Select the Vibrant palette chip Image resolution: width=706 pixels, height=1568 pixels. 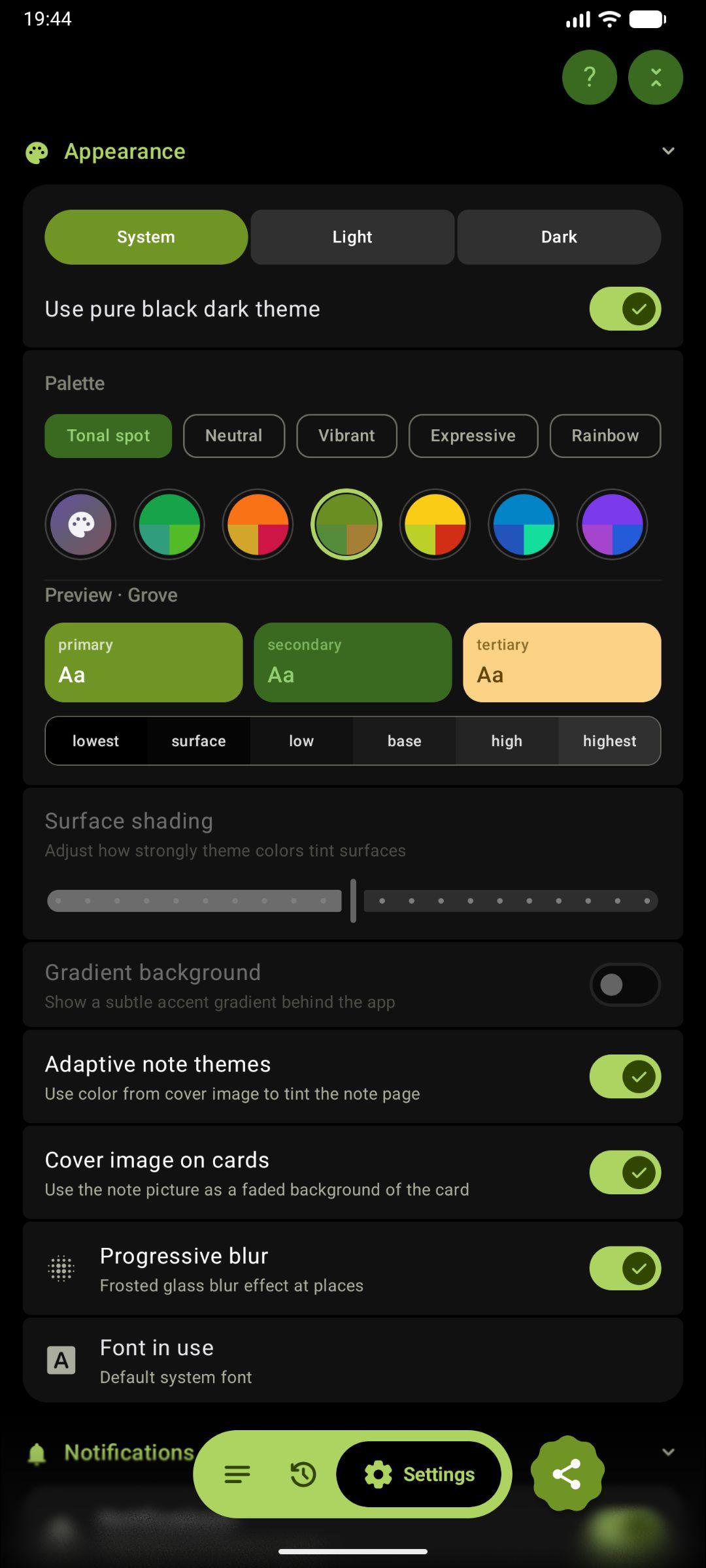[x=346, y=436]
